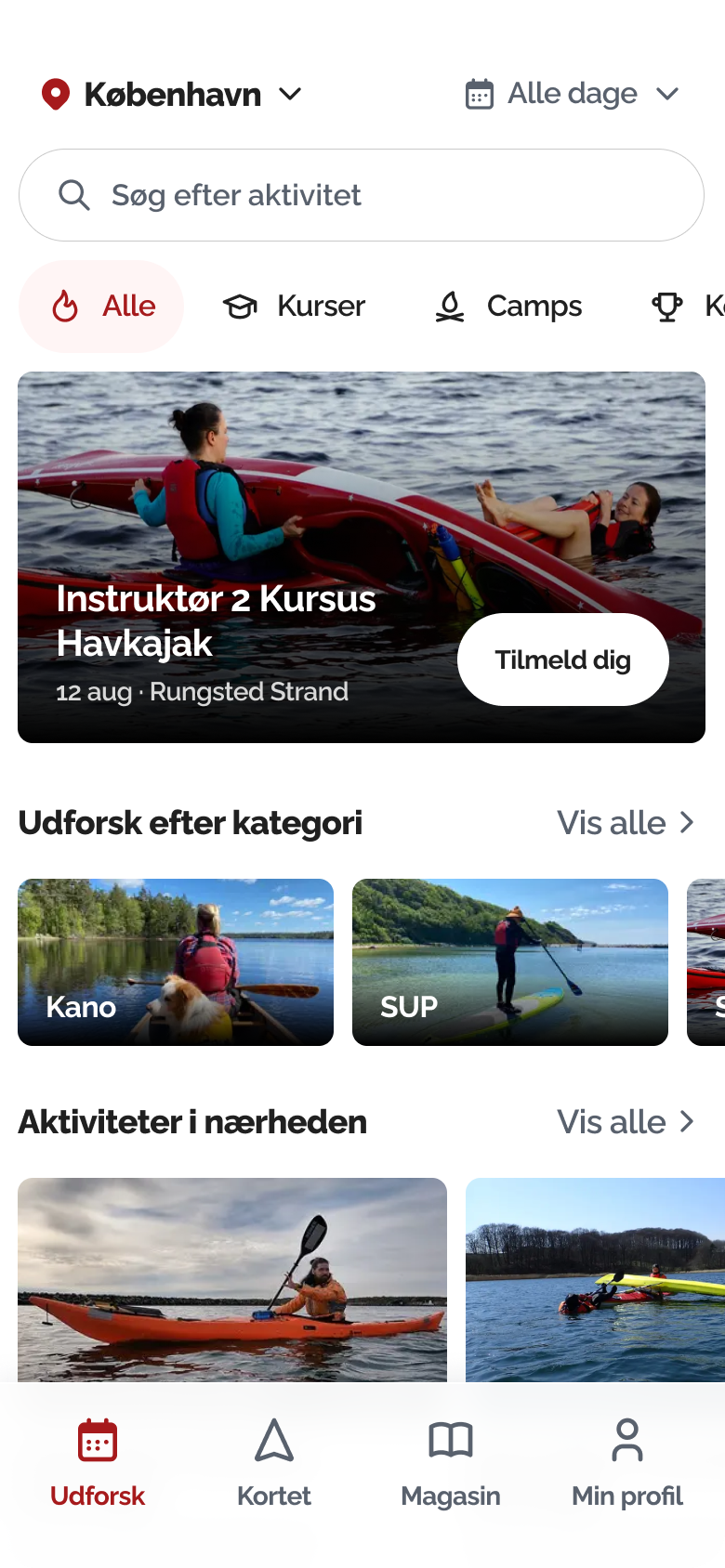Screen dimensions: 725x1568
Task: Select the Alle filter chip
Action: [x=102, y=307]
